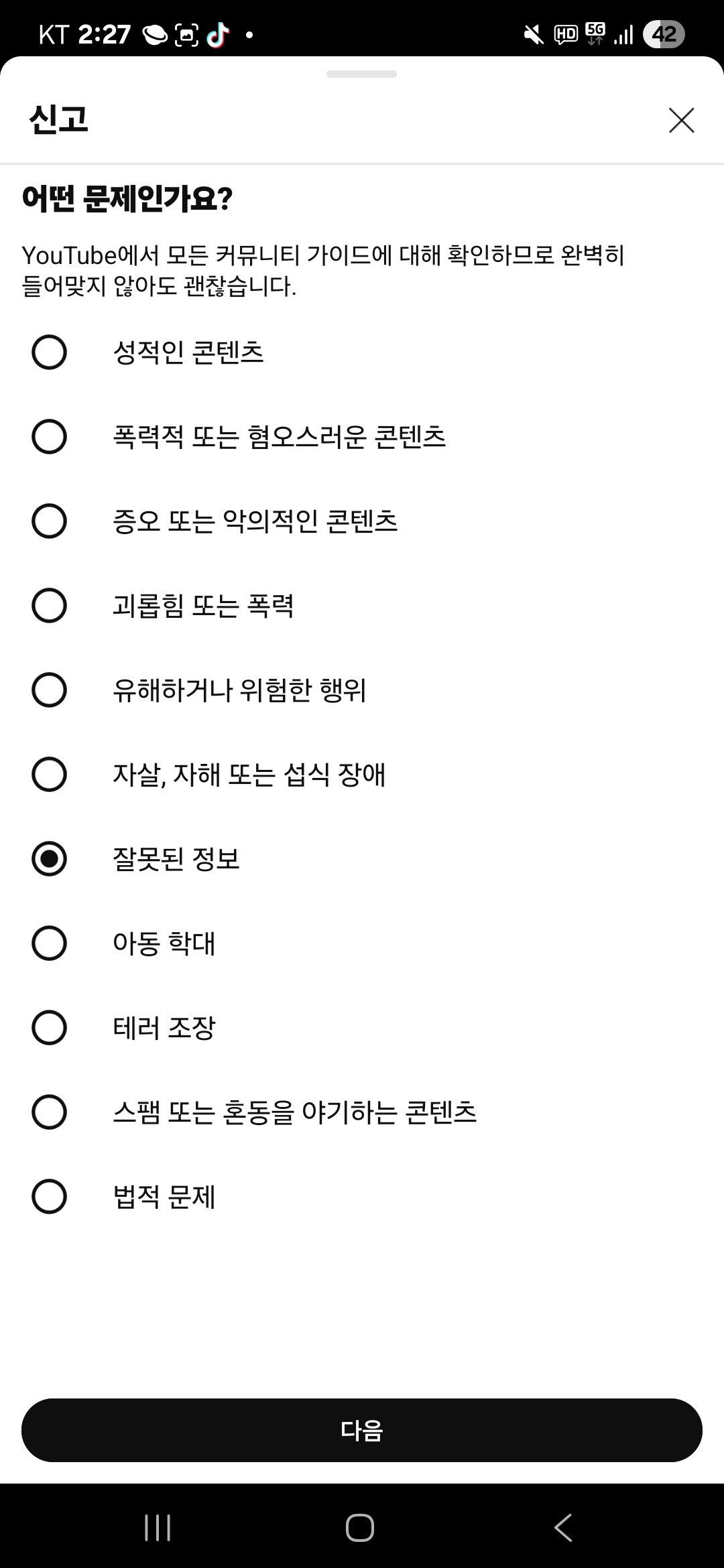Close the 신고 report sheet
The image size is (724, 1568).
(x=681, y=121)
